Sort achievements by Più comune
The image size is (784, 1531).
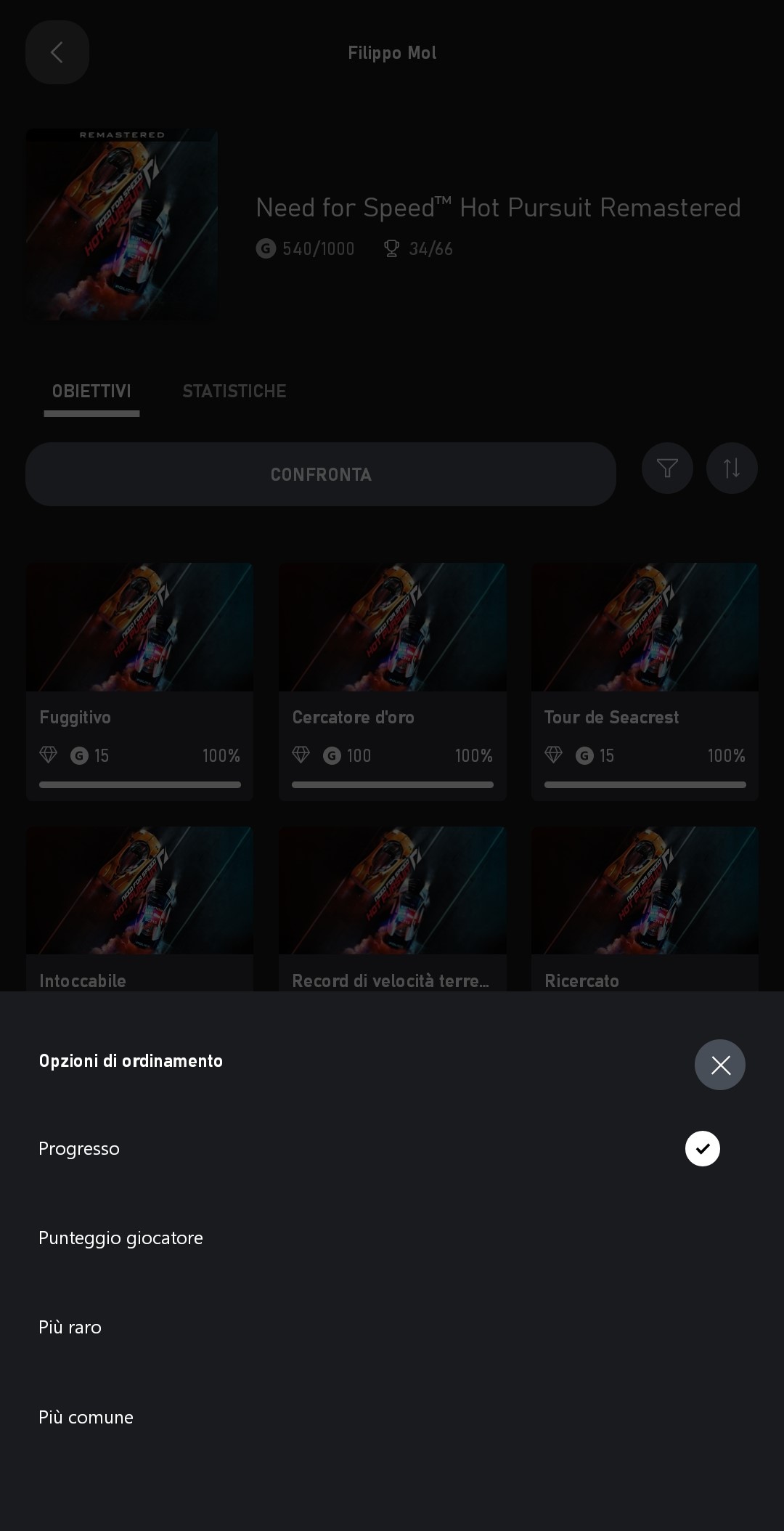392,1417
